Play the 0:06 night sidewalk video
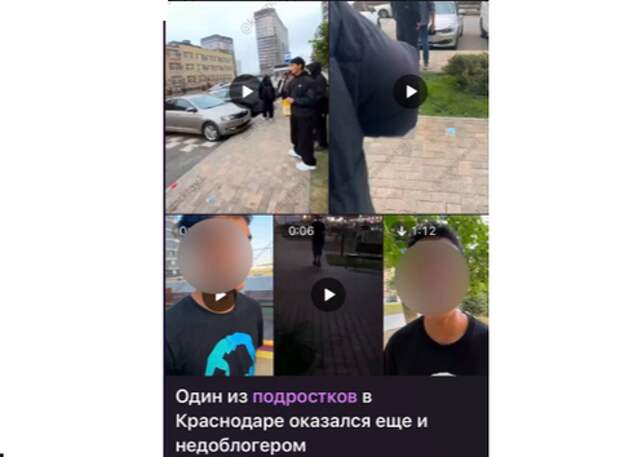 pyautogui.click(x=327, y=294)
